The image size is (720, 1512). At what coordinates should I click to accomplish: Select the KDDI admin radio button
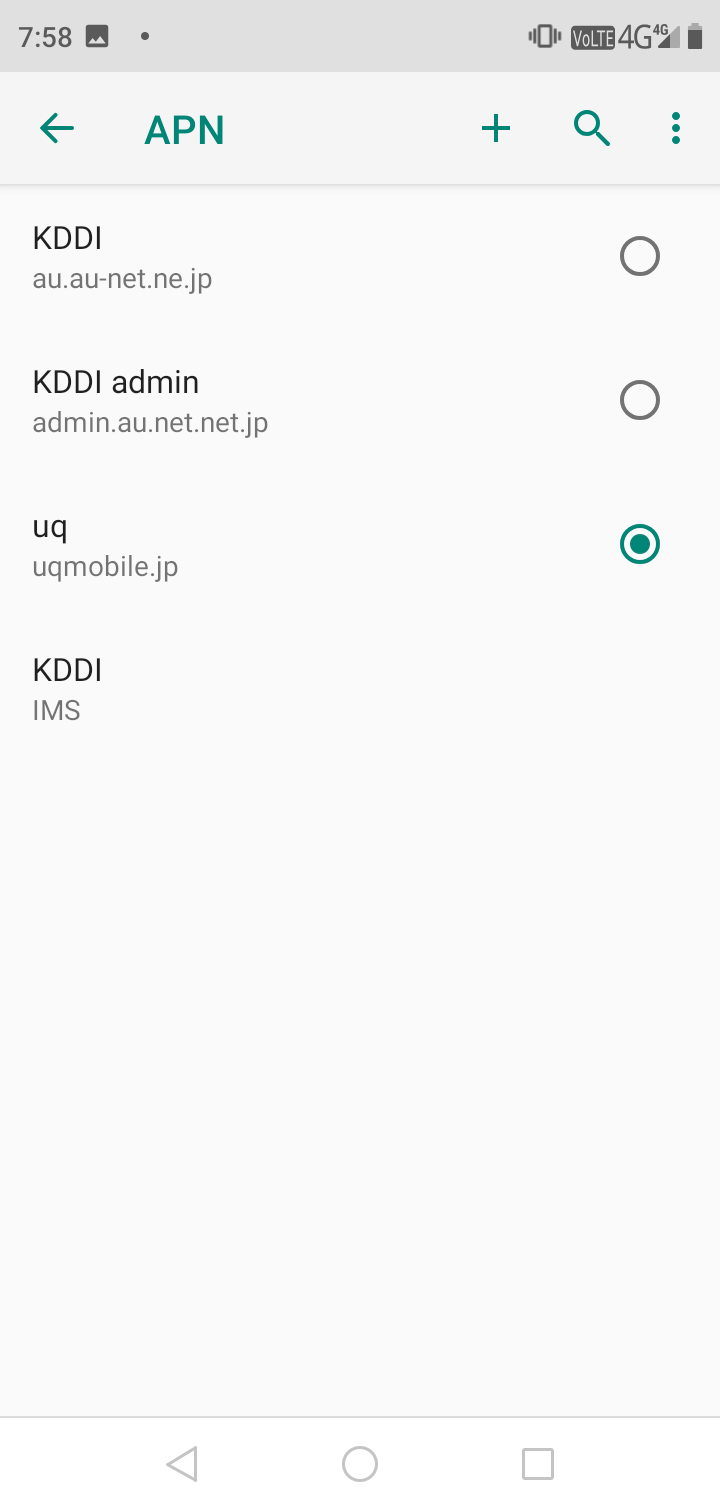tap(640, 401)
